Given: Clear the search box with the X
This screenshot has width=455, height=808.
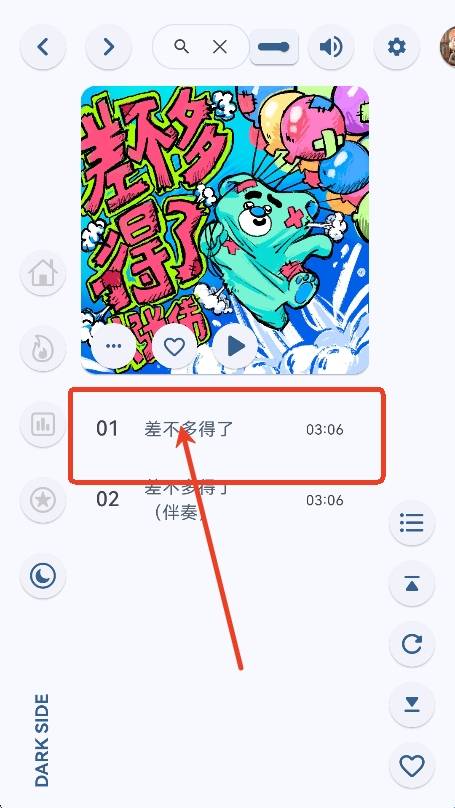Looking at the screenshot, I should [x=220, y=47].
